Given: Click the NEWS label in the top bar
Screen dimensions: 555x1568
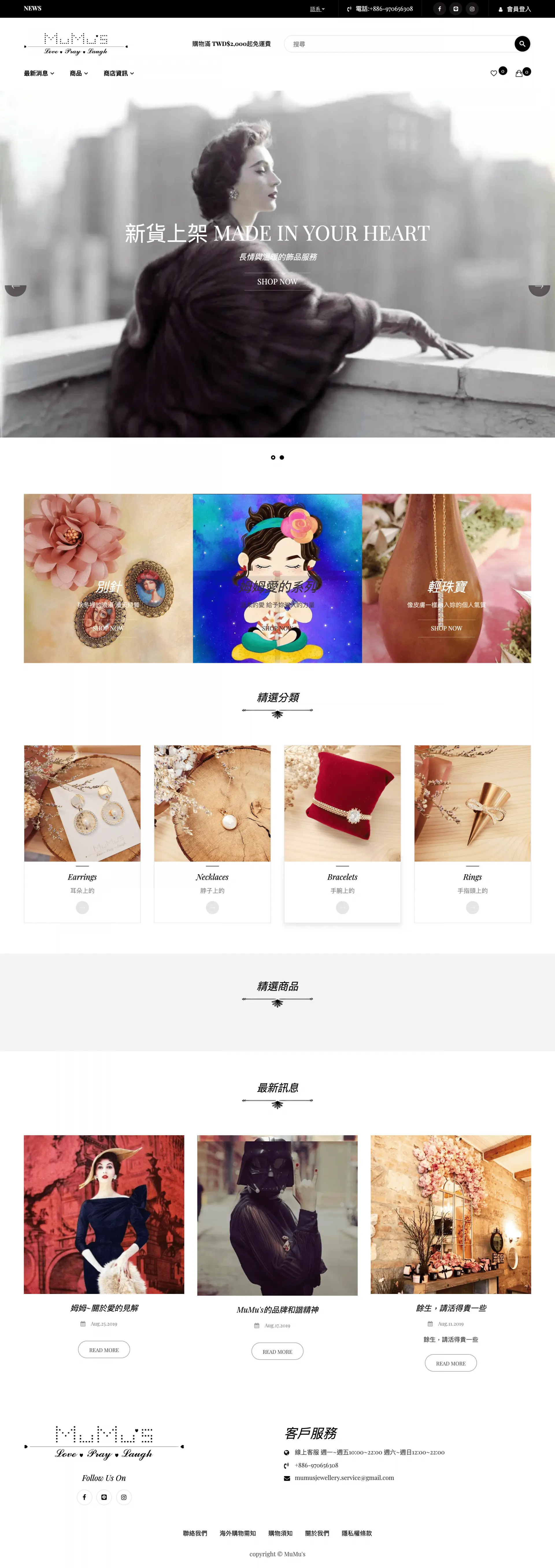Looking at the screenshot, I should tap(32, 8).
